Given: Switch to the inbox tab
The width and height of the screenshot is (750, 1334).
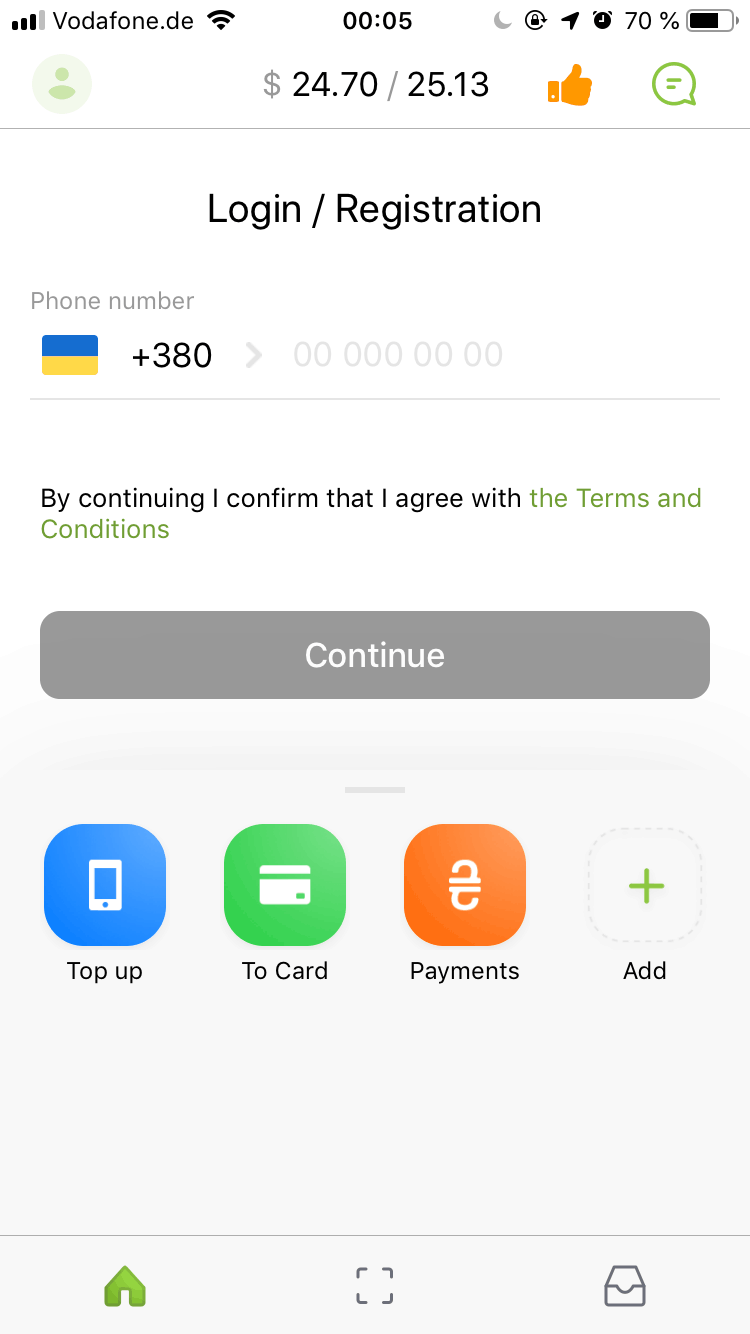Looking at the screenshot, I should (625, 1286).
